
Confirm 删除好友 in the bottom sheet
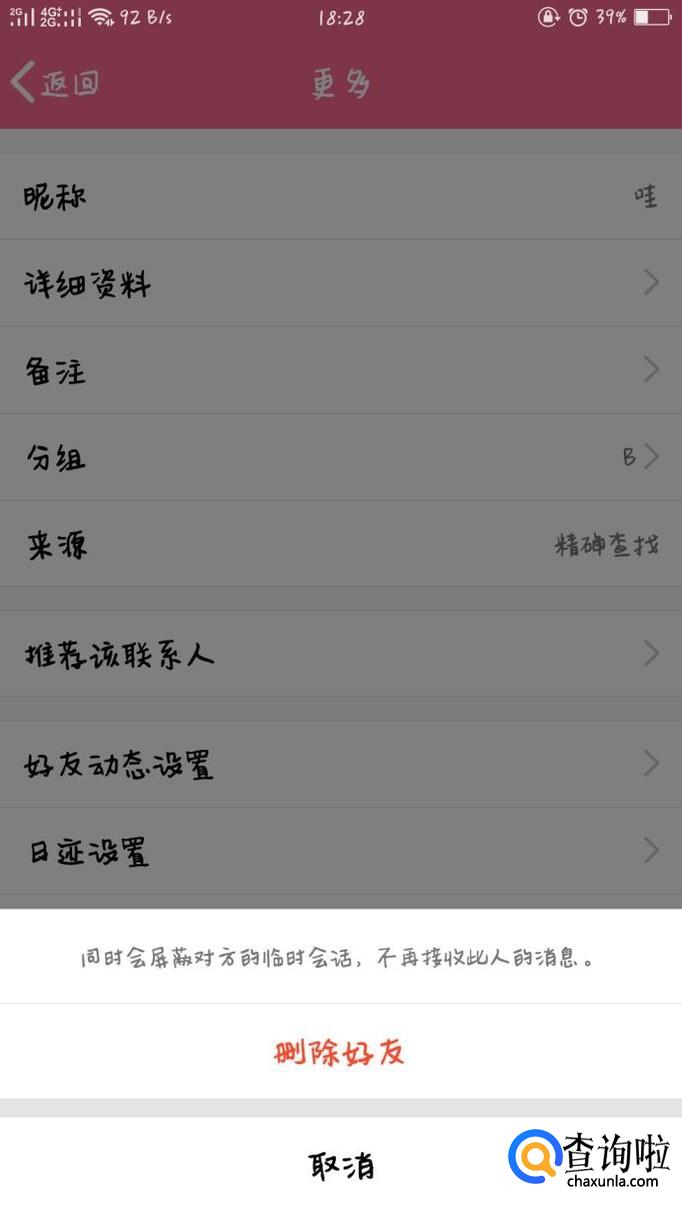click(x=340, y=1052)
